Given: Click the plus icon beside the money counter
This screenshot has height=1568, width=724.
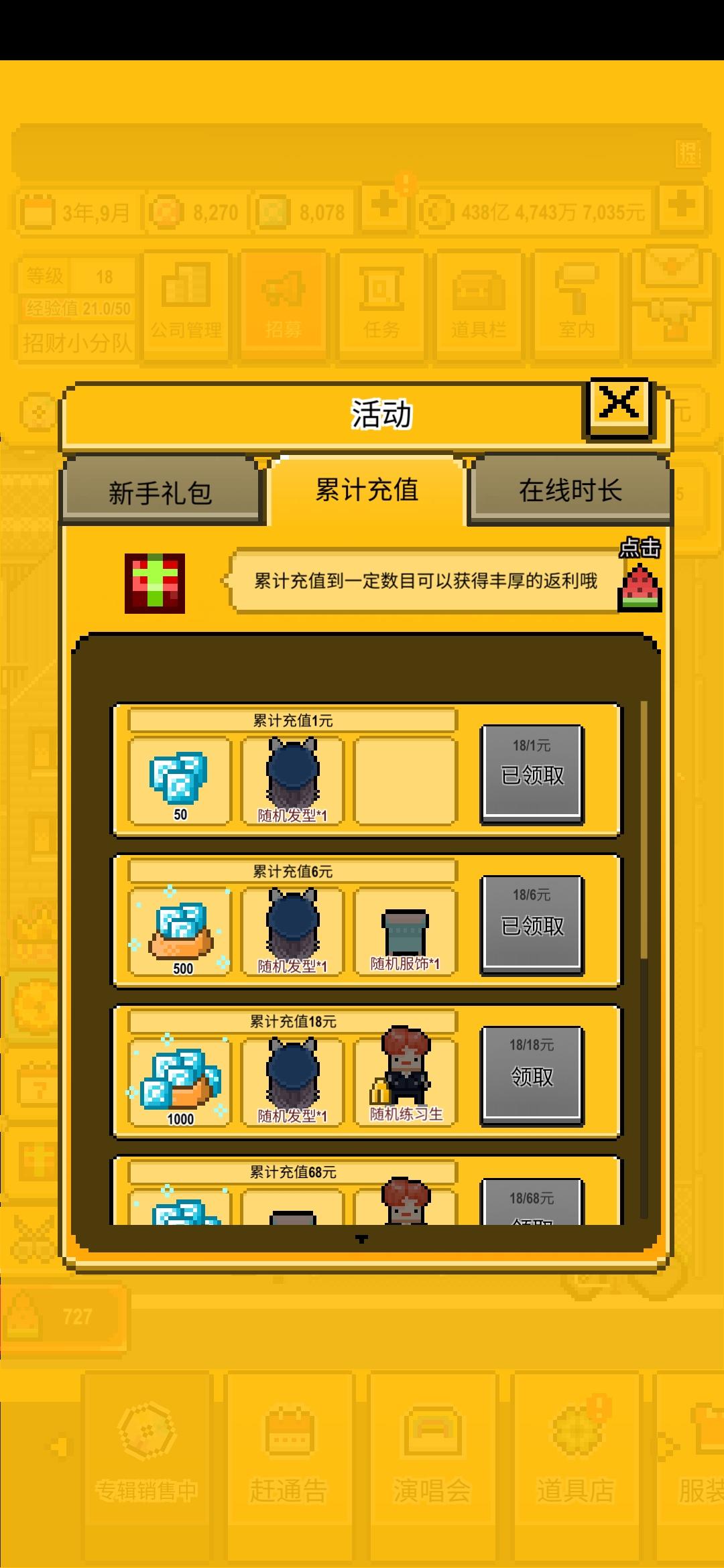Looking at the screenshot, I should pyautogui.click(x=682, y=208).
